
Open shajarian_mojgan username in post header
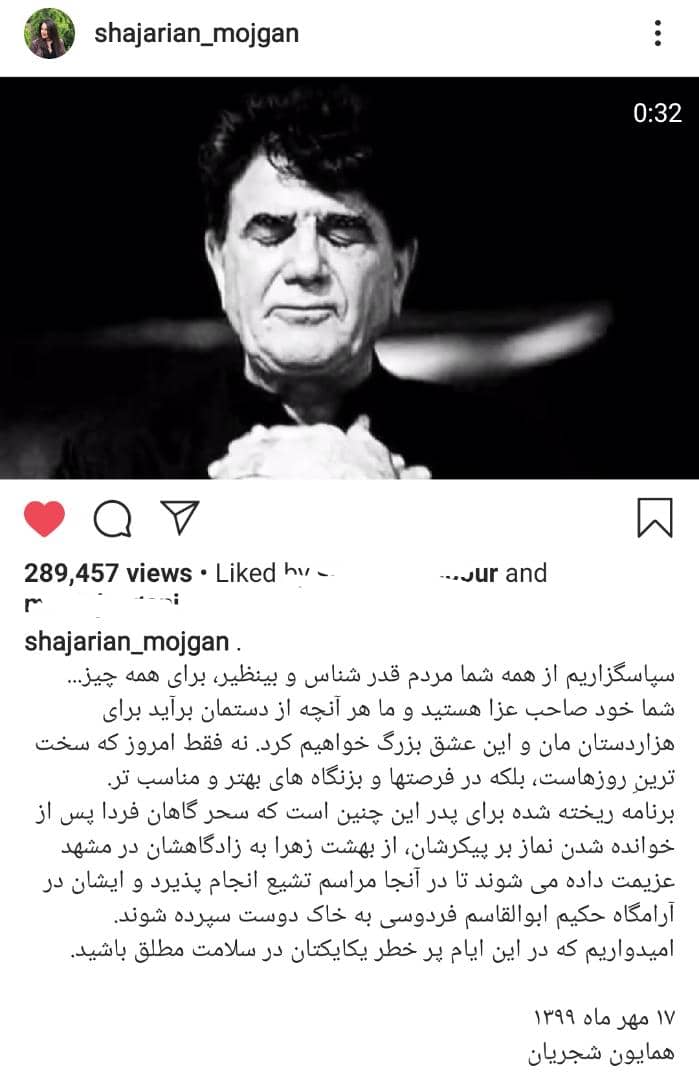(x=195, y=34)
